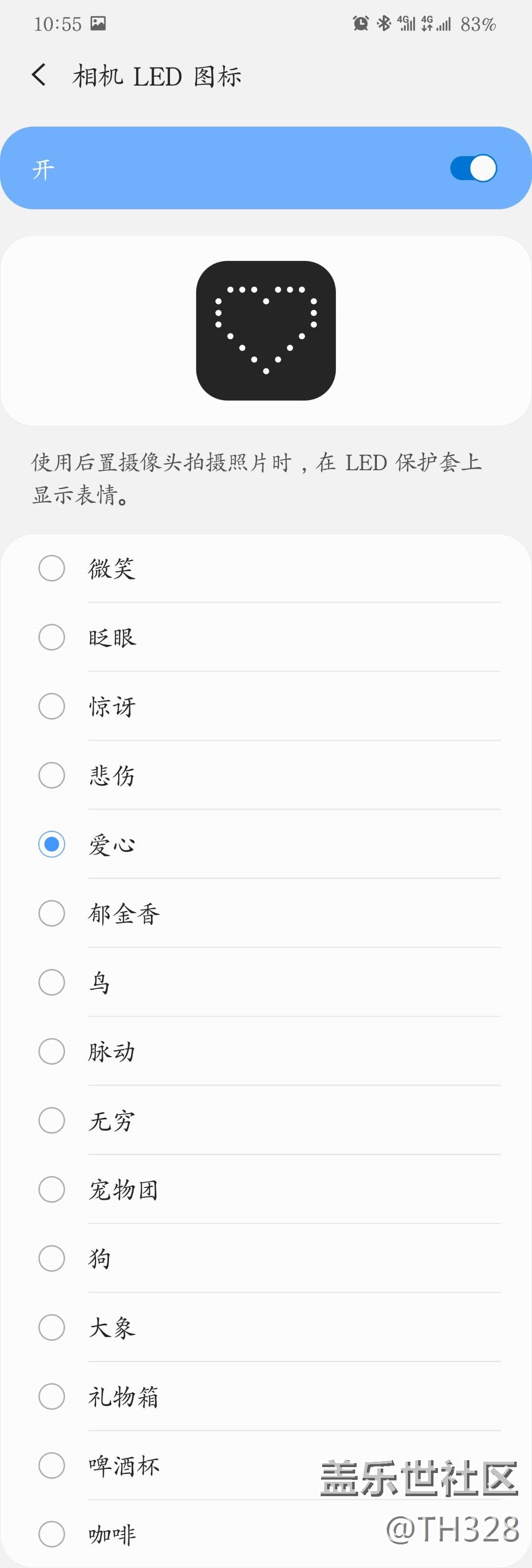Choose 宠物团 as the icon
Image resolution: width=532 pixels, height=1568 pixels.
tap(52, 1190)
